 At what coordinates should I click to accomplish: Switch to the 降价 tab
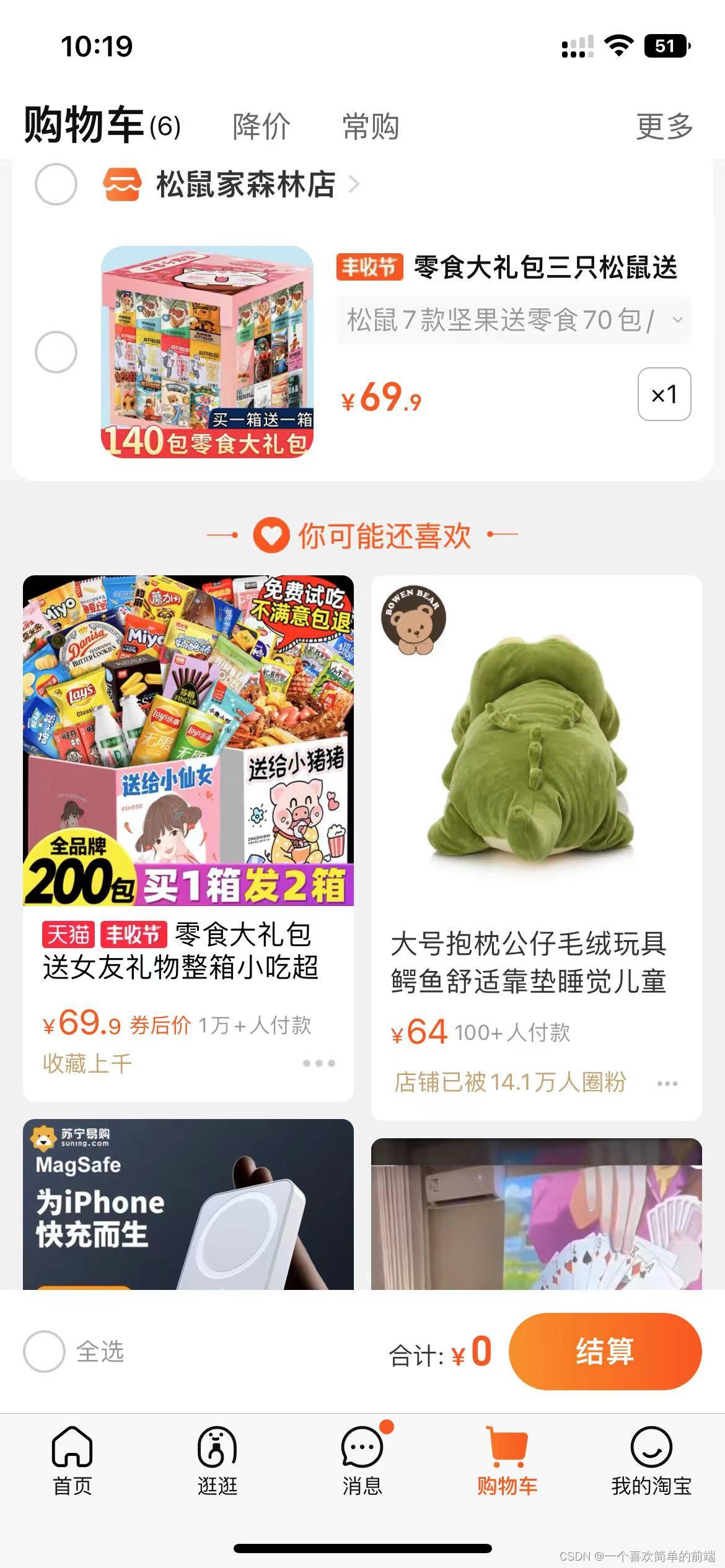tap(259, 126)
